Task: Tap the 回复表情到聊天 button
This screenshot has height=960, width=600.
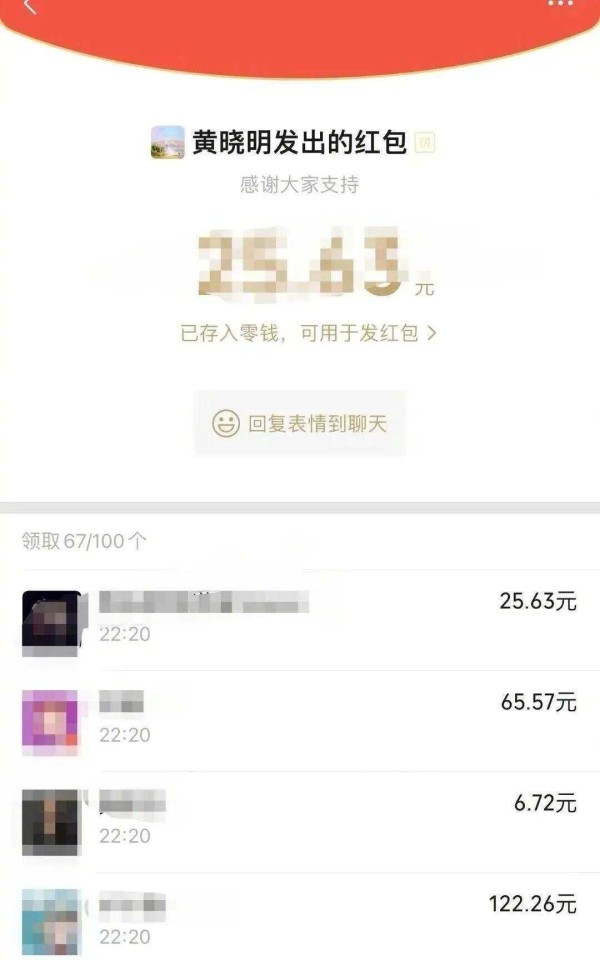Action: [x=300, y=423]
